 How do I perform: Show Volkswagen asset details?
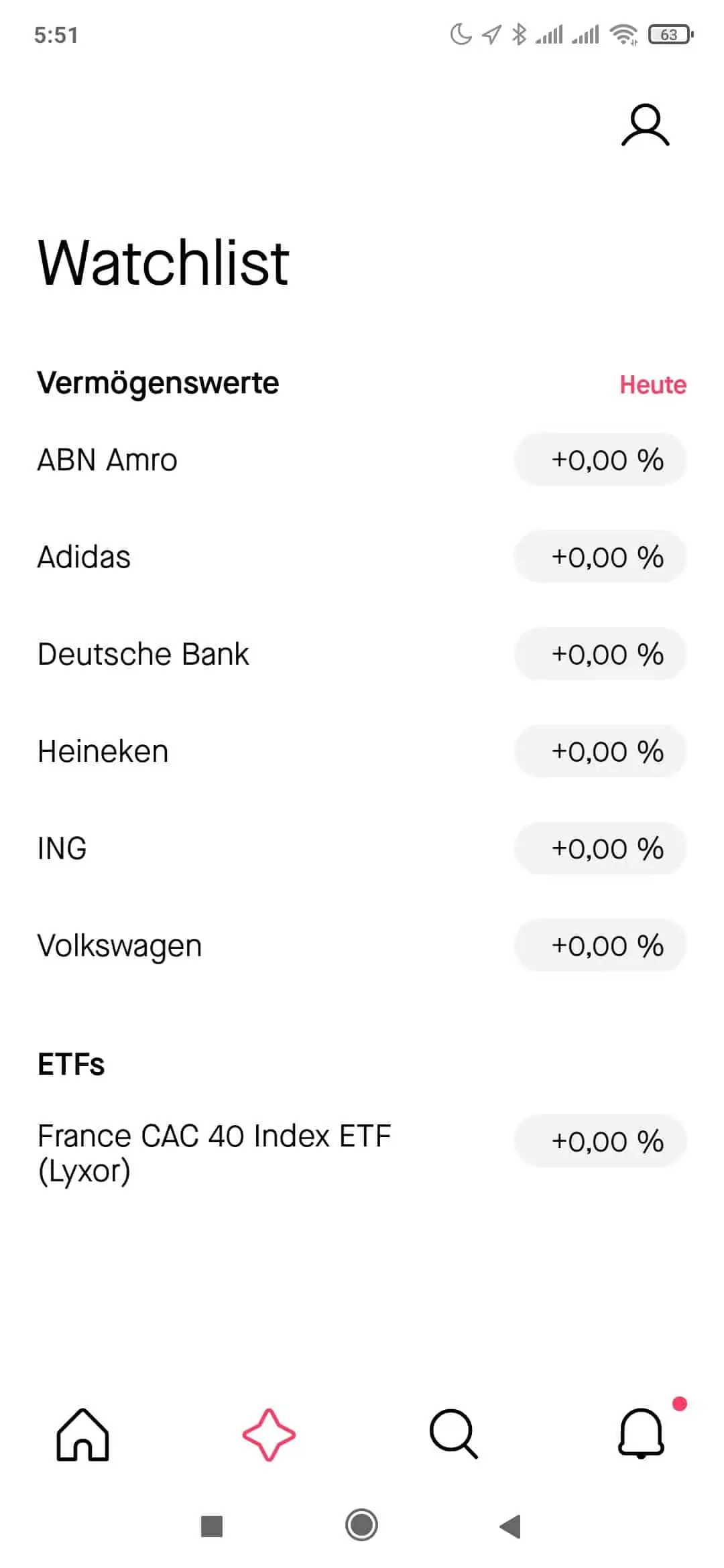tap(362, 945)
